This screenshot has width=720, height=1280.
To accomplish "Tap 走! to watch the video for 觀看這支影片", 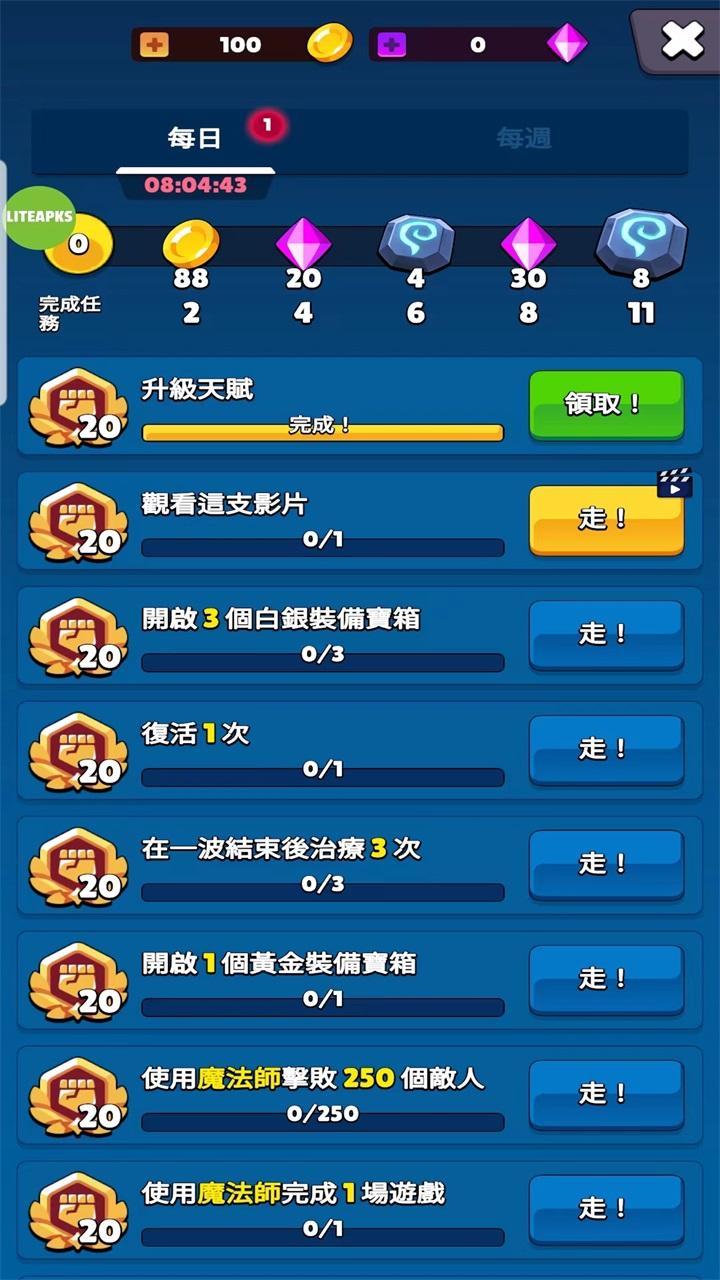I will pyautogui.click(x=606, y=519).
